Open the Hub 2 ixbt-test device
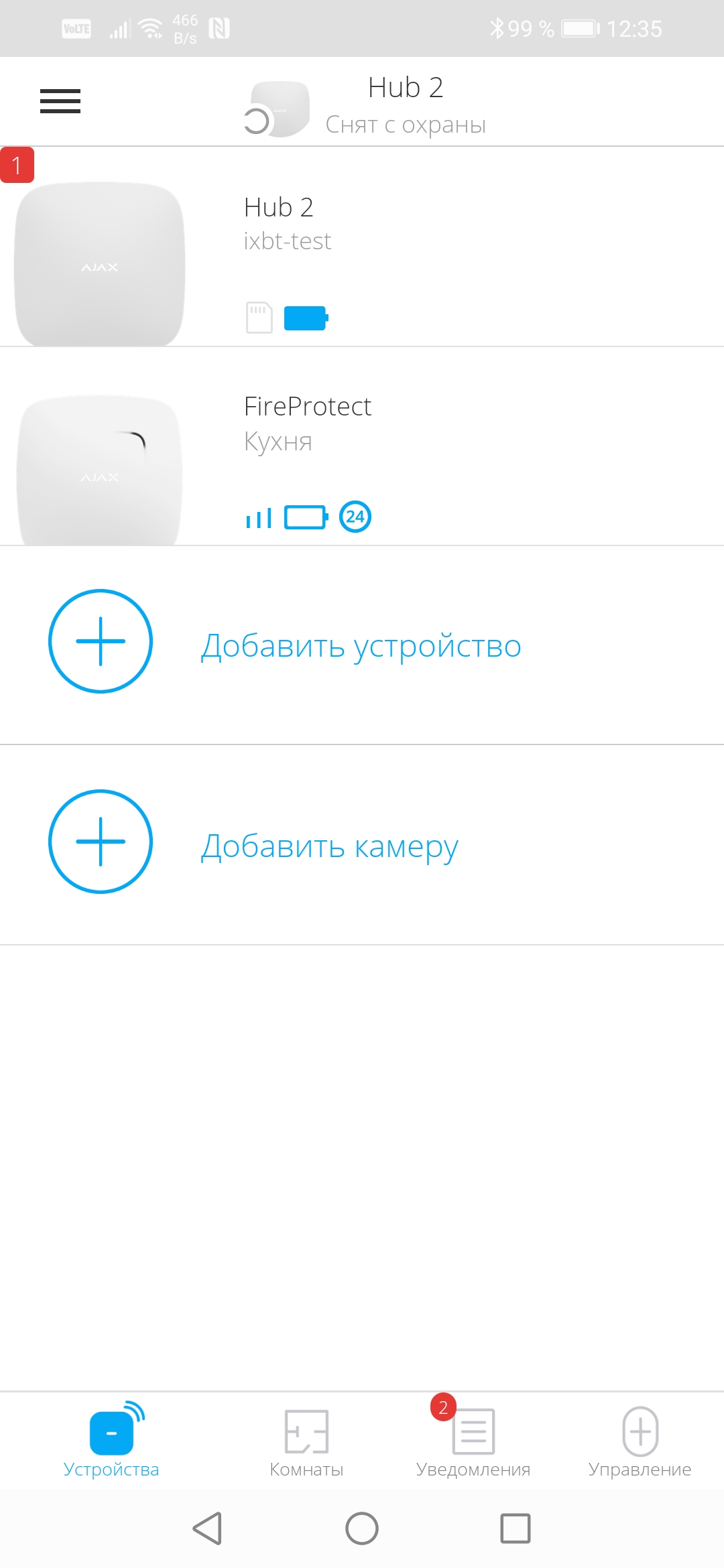Image resolution: width=724 pixels, height=1568 pixels. coord(362,247)
